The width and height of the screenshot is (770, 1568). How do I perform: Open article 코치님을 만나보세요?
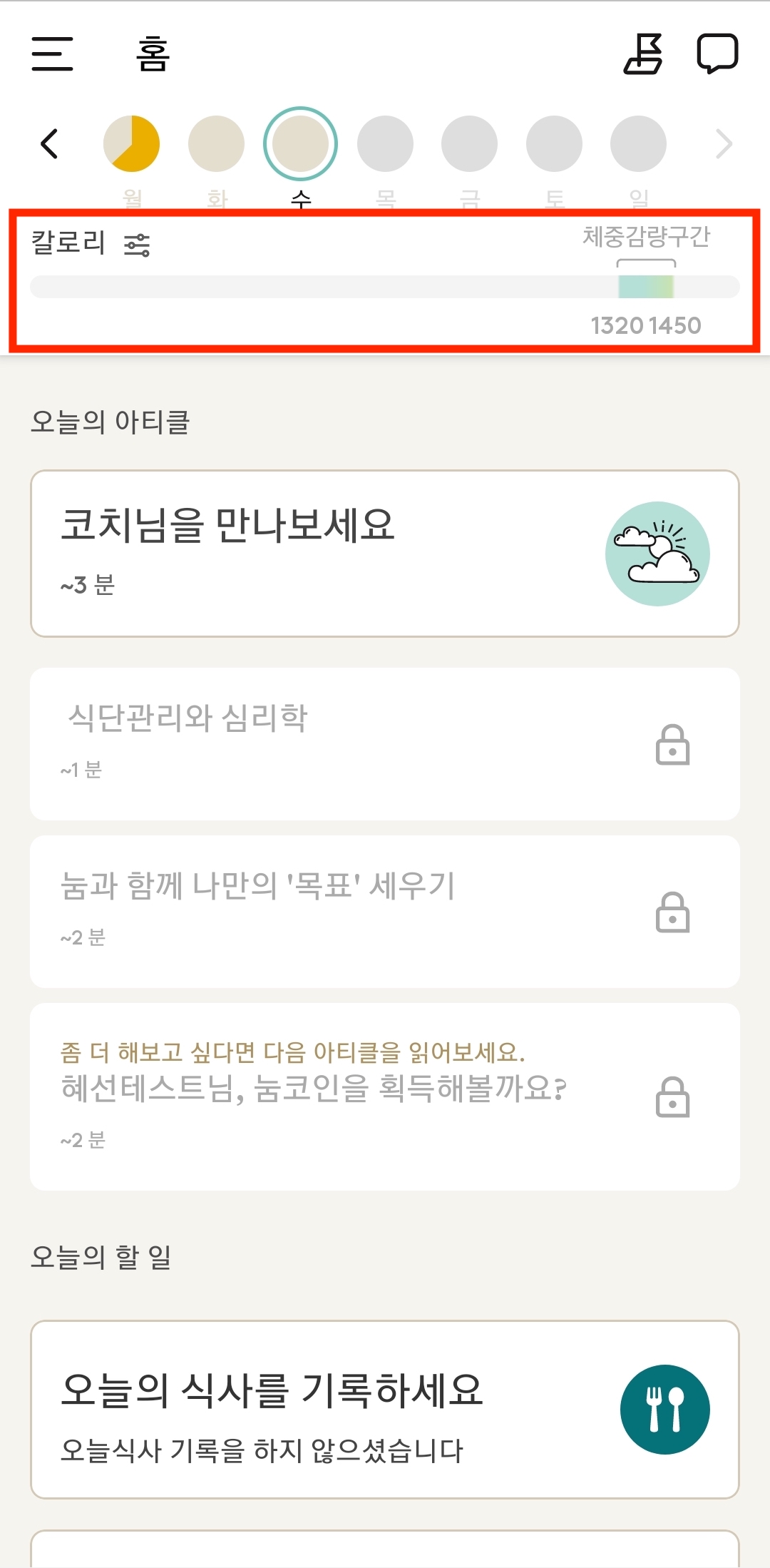coord(384,554)
